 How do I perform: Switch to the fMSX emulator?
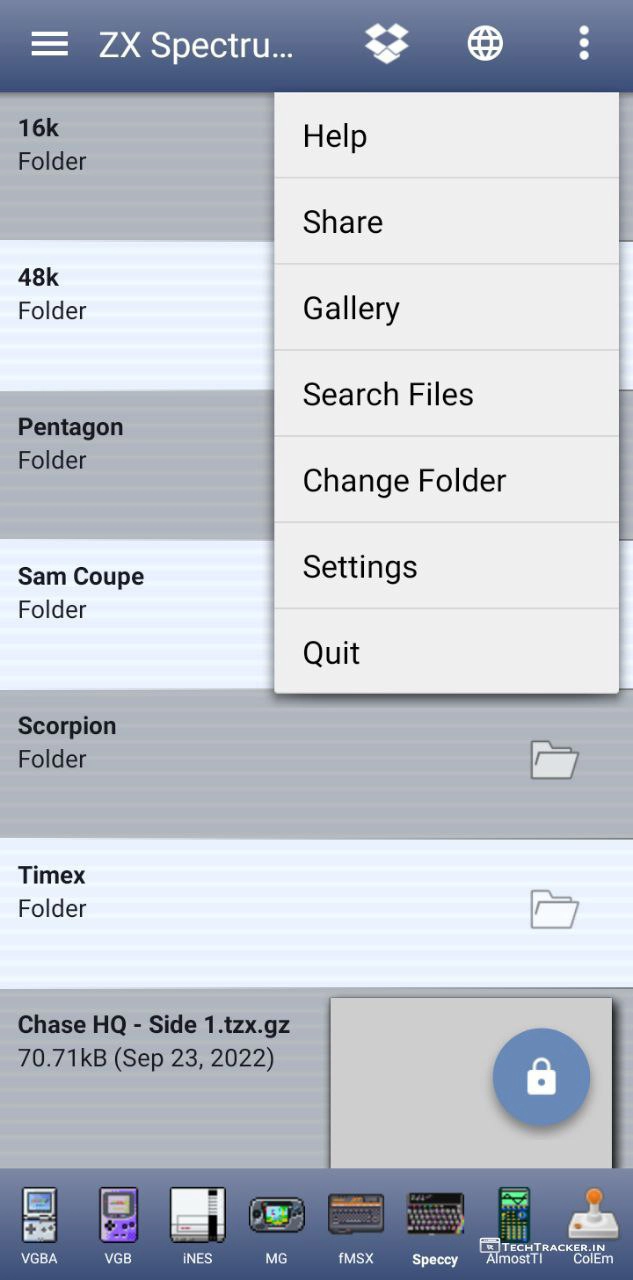[355, 1225]
